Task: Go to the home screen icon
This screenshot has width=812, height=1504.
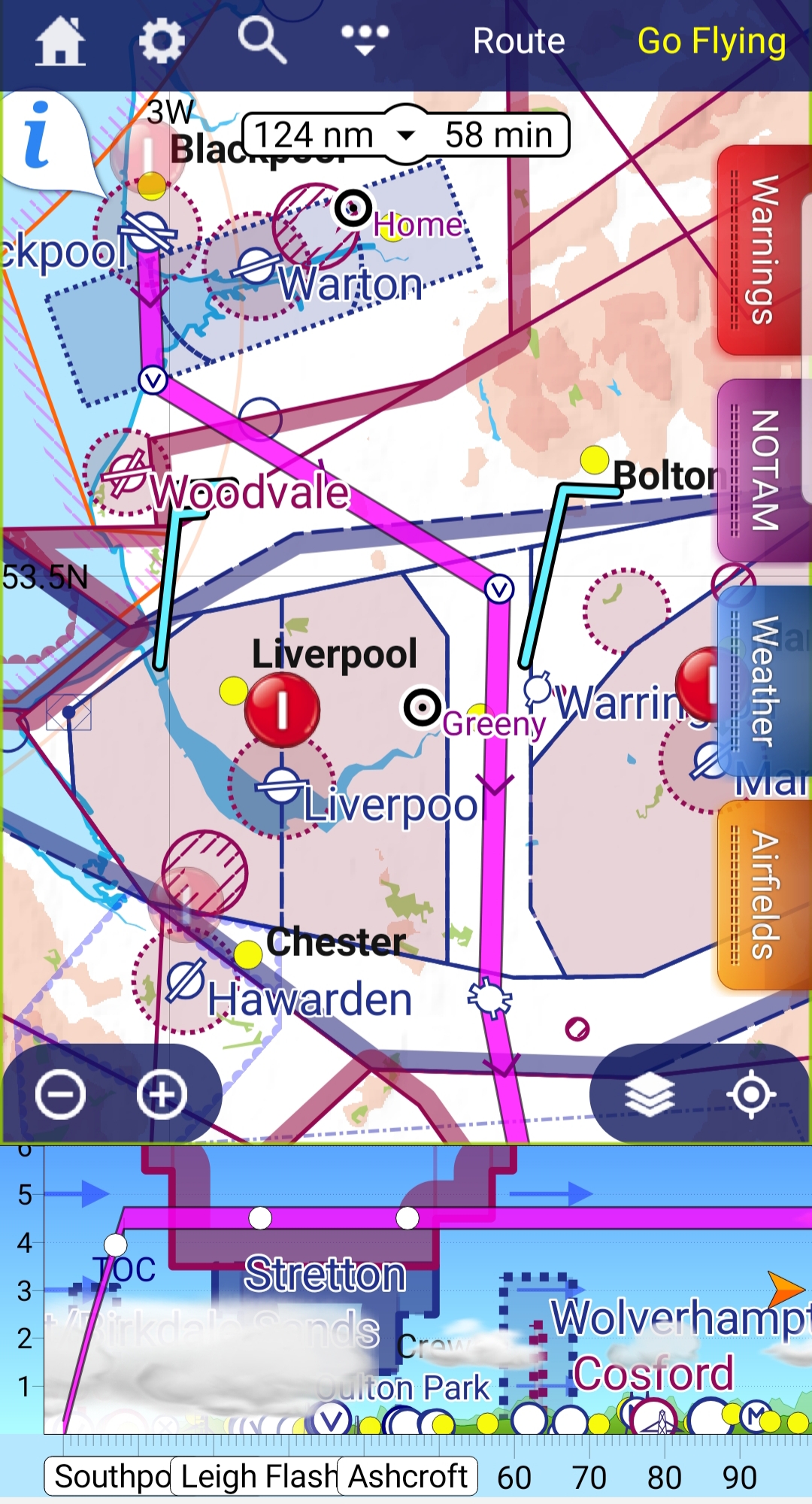Action: [x=60, y=41]
